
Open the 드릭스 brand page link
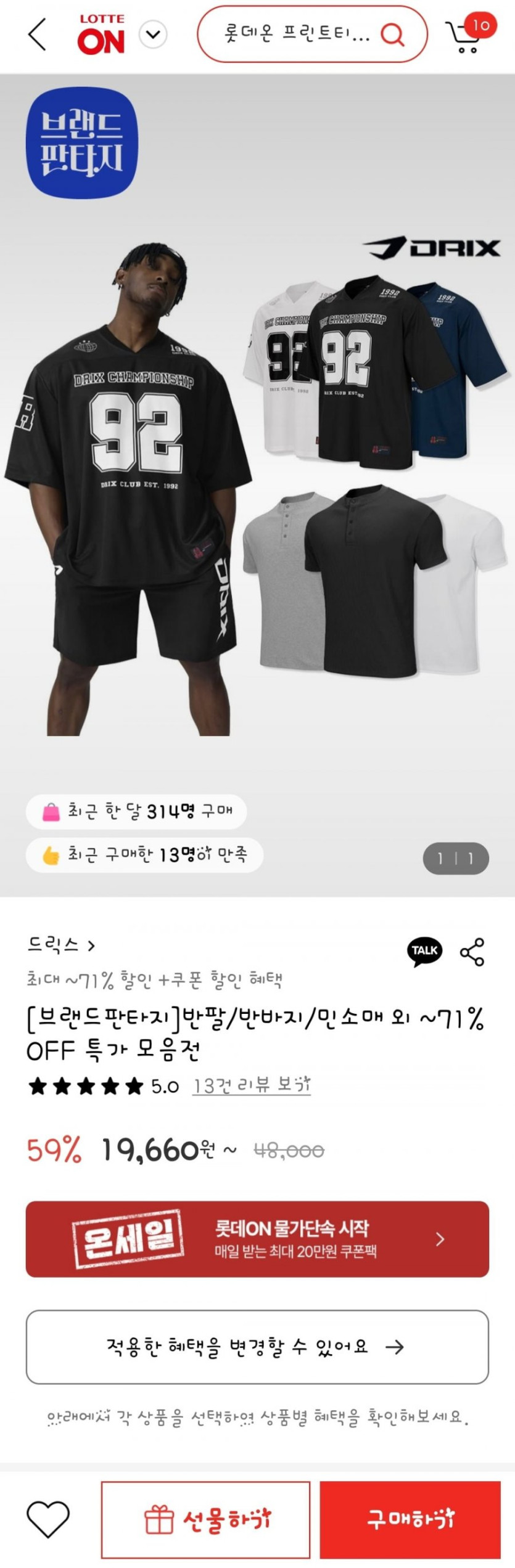pos(61,945)
